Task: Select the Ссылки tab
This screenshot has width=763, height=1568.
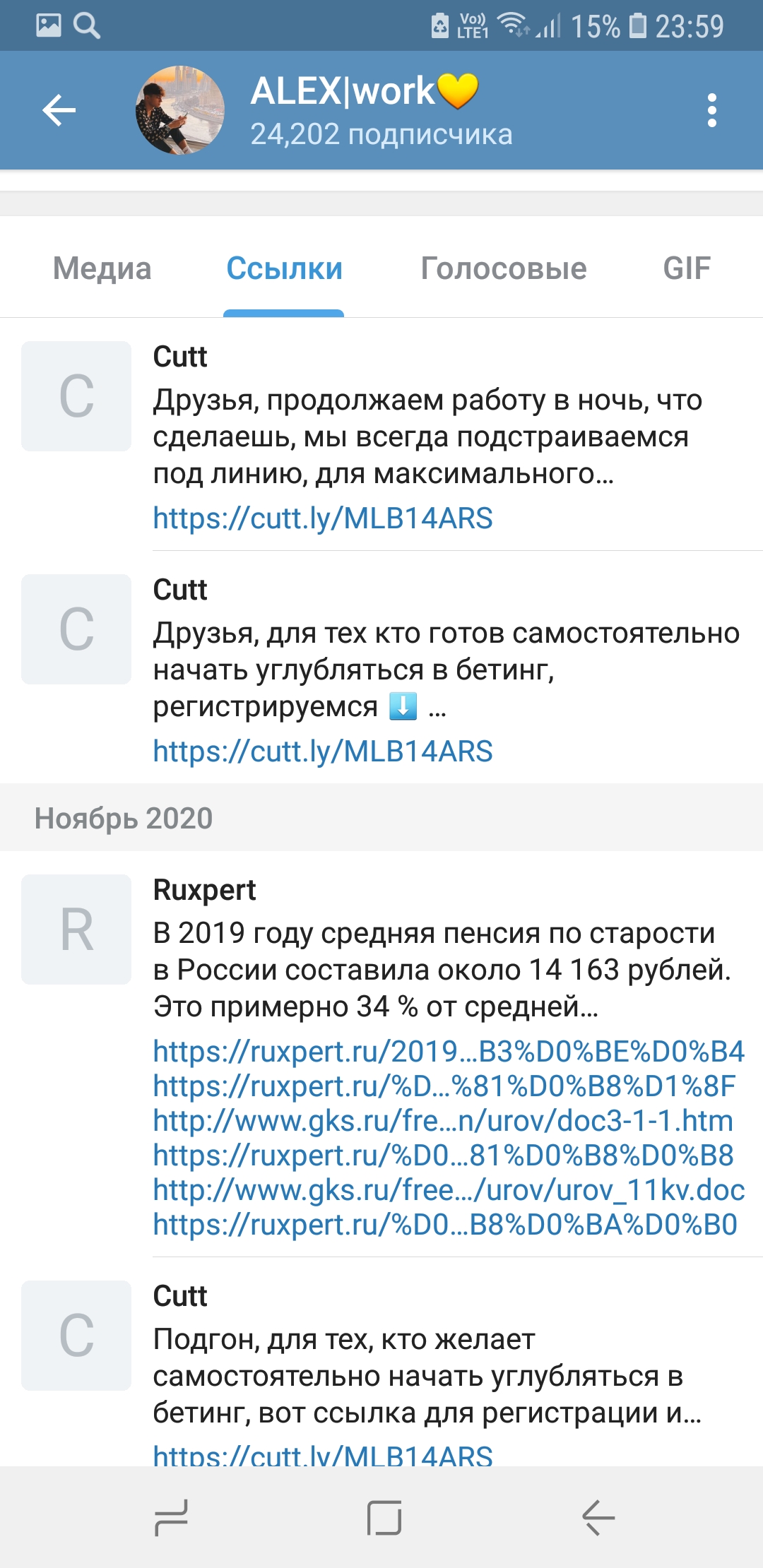Action: (284, 268)
